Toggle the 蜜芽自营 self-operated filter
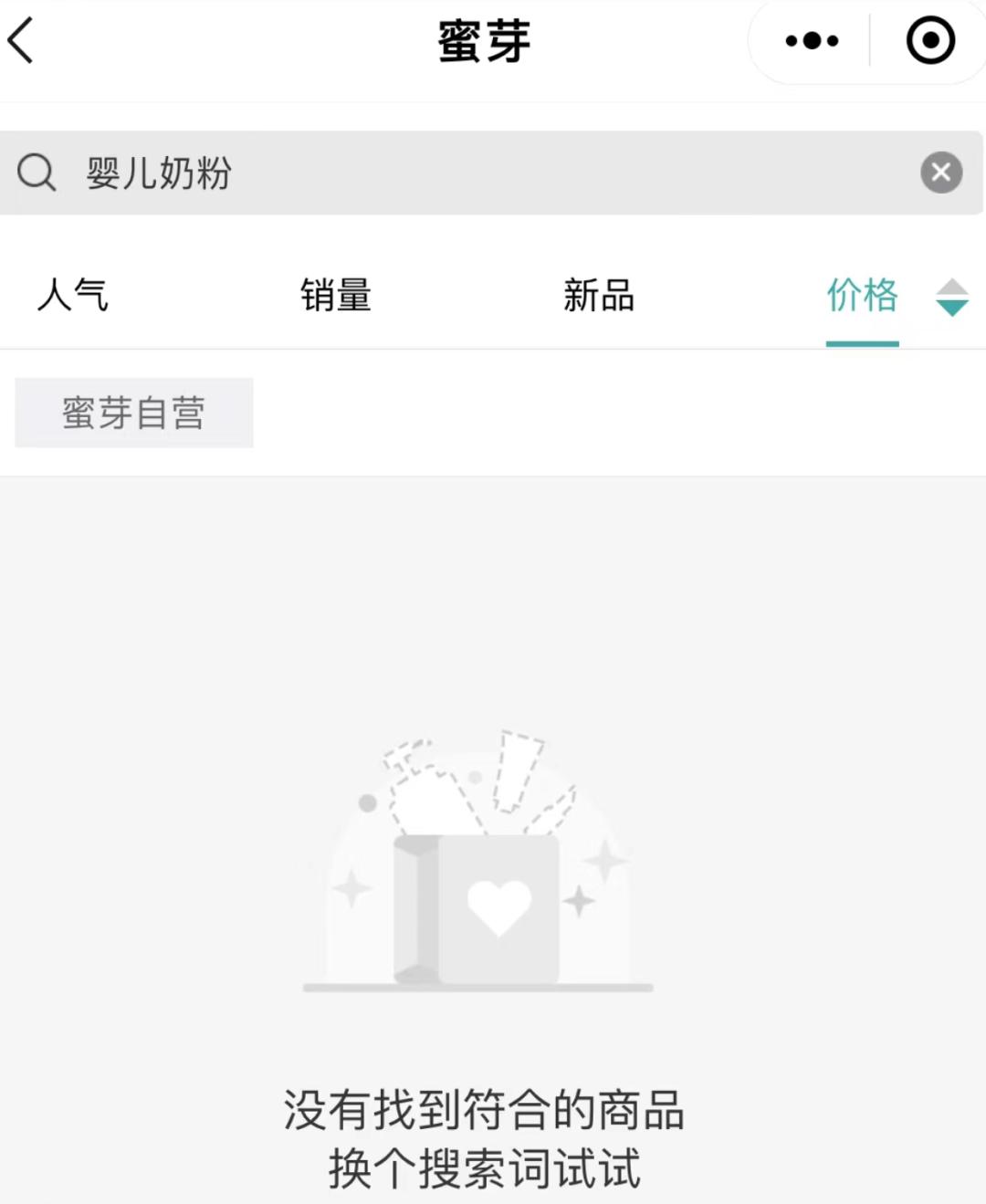 tap(133, 412)
